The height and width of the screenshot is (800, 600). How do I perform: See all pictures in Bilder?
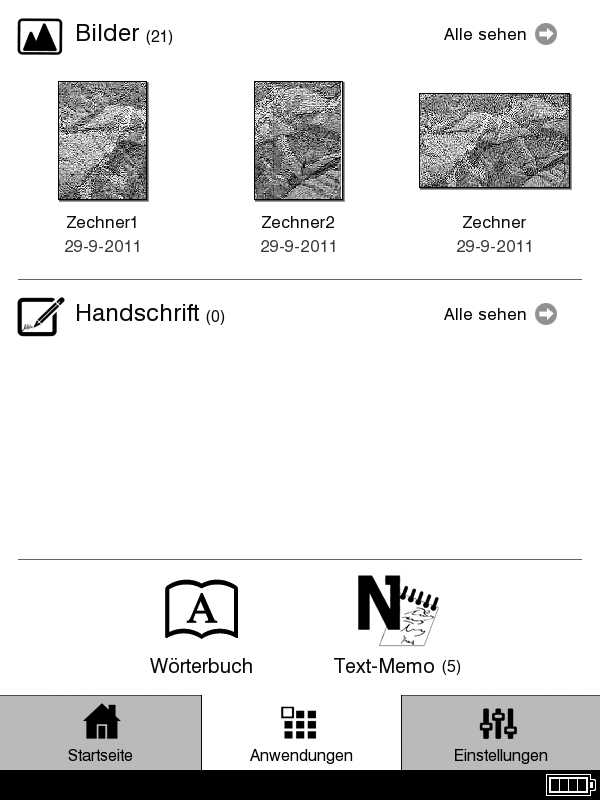coord(500,34)
